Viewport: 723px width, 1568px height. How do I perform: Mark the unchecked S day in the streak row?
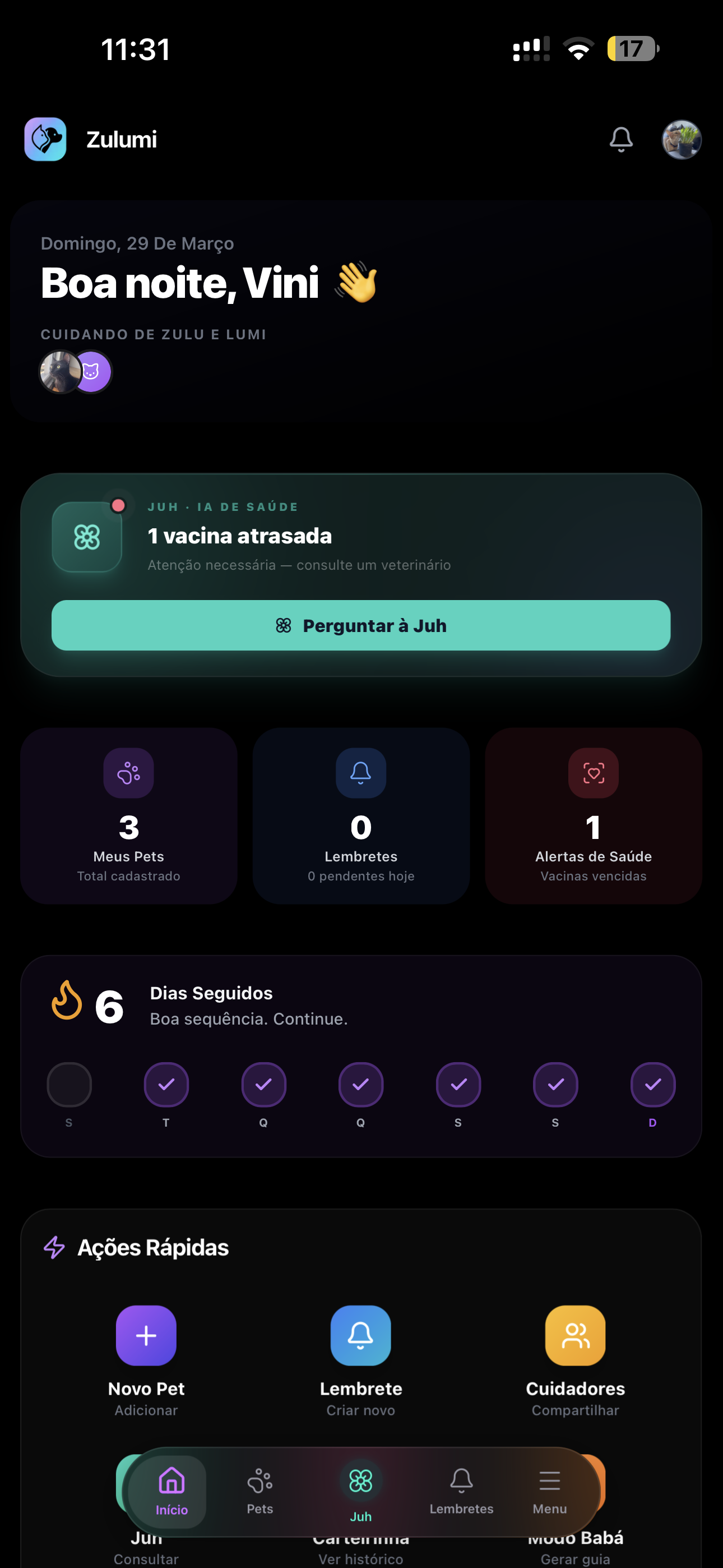[69, 1084]
